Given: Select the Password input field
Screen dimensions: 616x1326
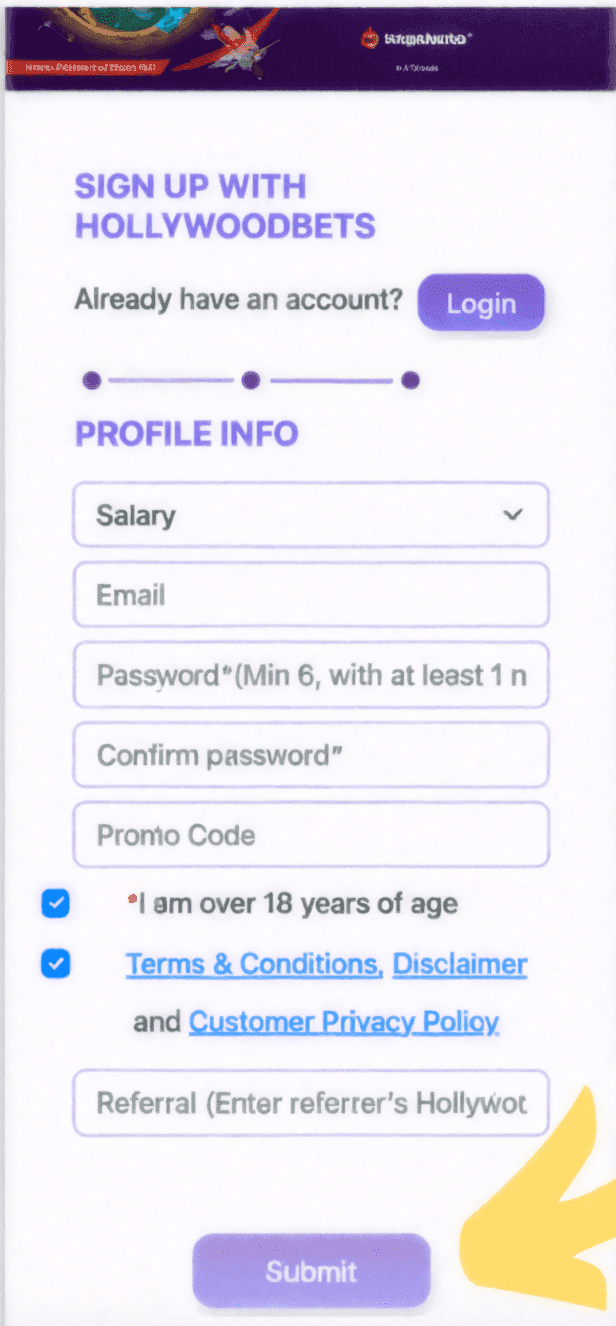Looking at the screenshot, I should pos(311,675).
